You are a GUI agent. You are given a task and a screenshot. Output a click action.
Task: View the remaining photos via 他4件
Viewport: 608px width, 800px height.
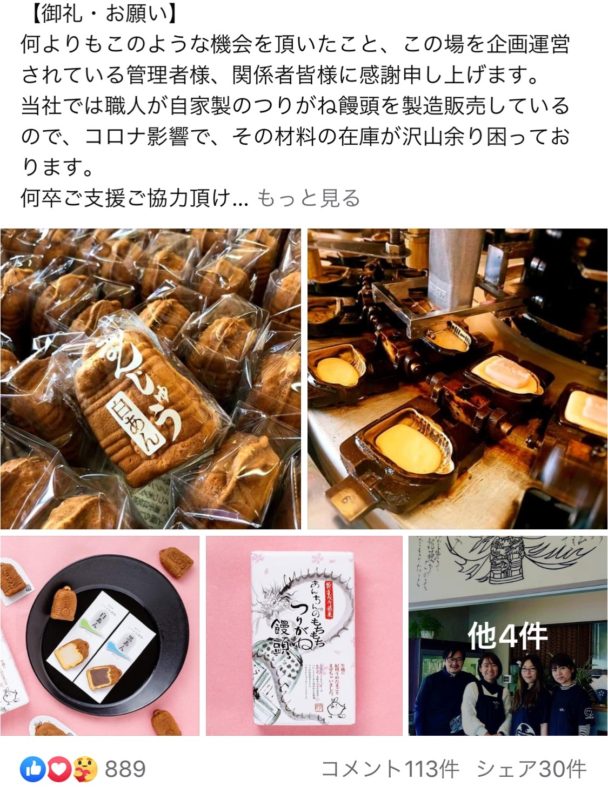[x=507, y=635]
